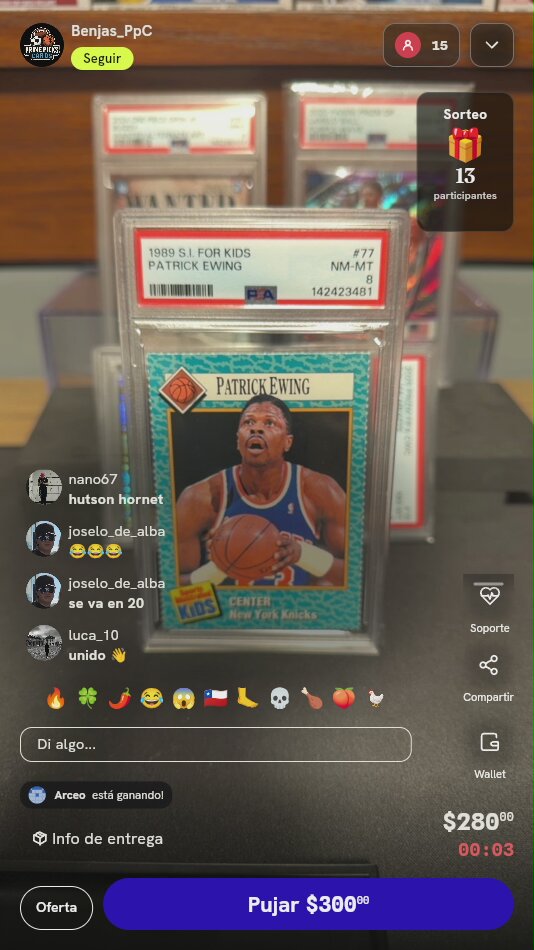
Task: Bid with Pujar $300
Action: (x=309, y=904)
